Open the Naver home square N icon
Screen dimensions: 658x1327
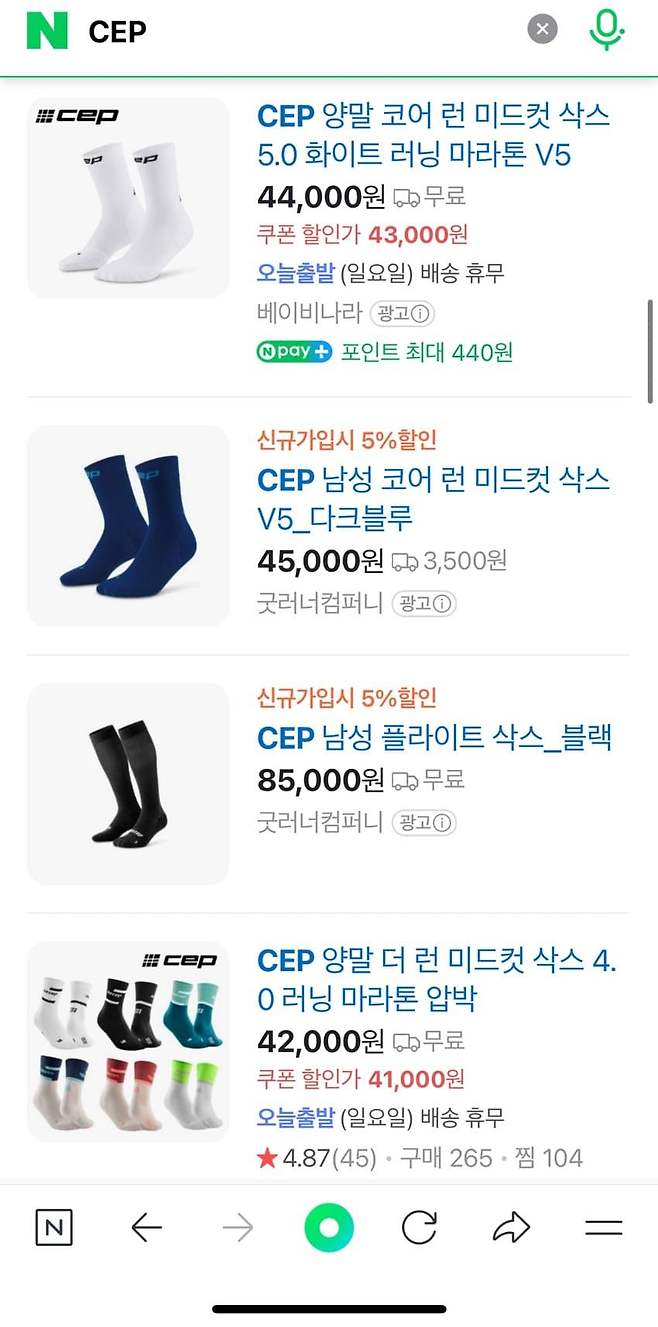tap(54, 1228)
